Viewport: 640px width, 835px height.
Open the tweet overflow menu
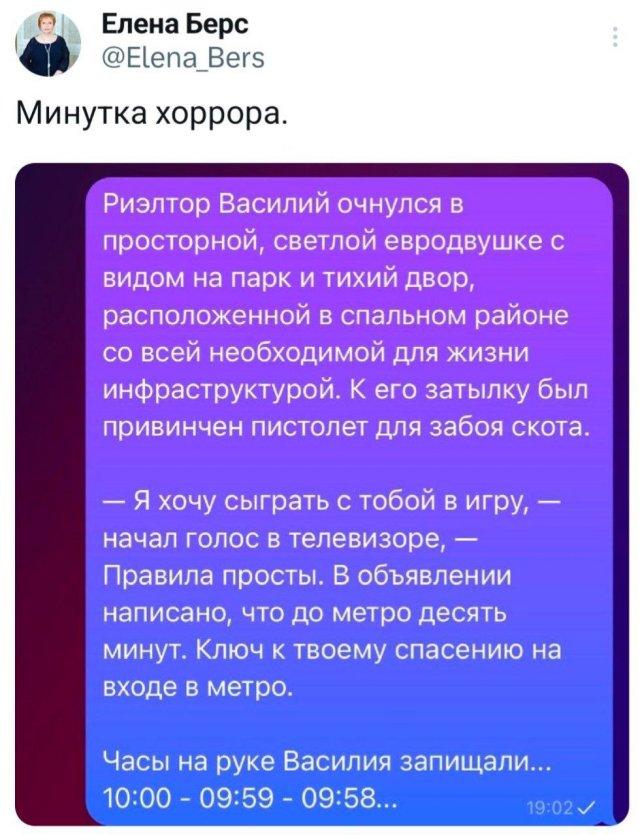(x=614, y=39)
